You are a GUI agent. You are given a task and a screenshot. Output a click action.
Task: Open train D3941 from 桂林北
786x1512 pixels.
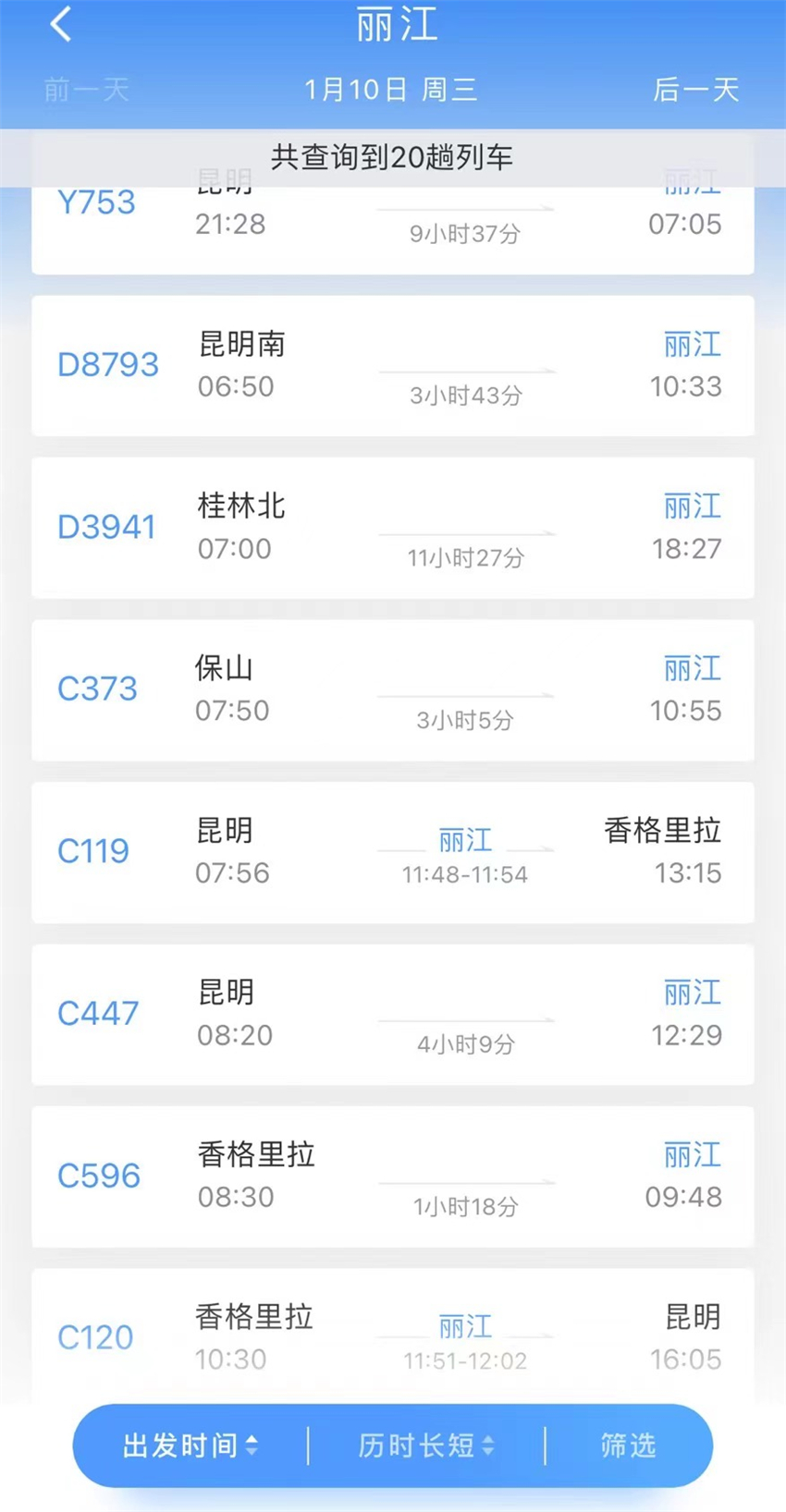coord(392,528)
